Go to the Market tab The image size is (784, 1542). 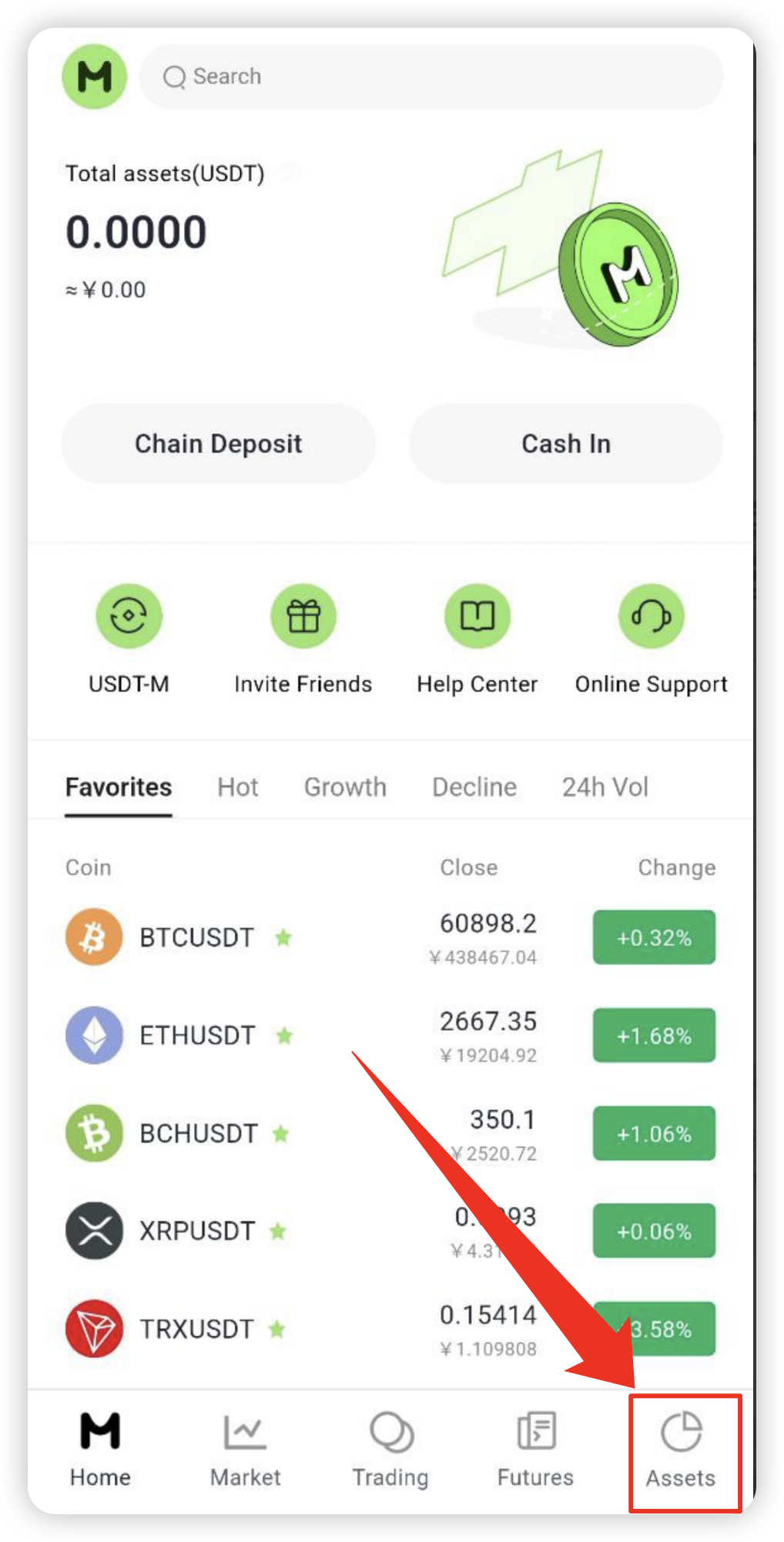[245, 1449]
